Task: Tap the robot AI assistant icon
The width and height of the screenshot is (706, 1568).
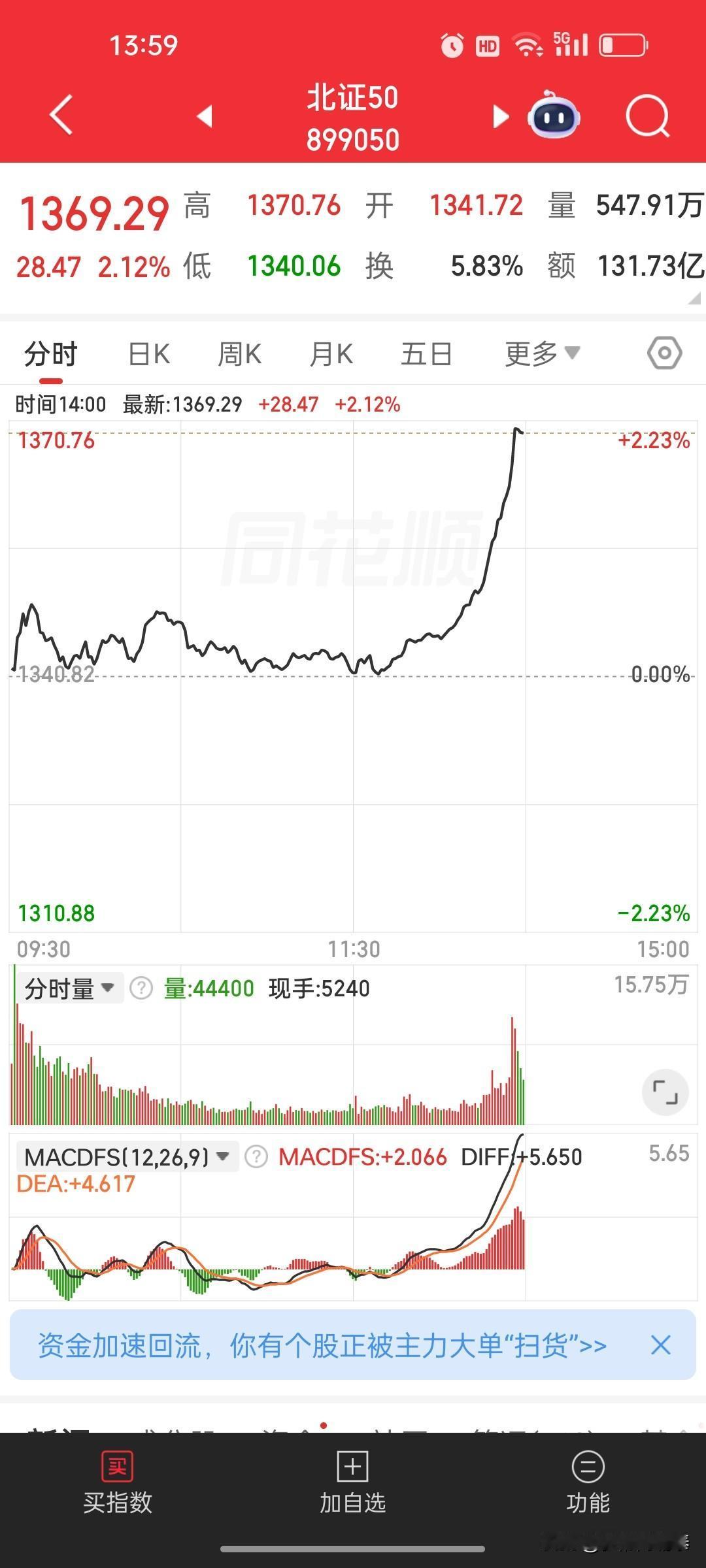Action: (552, 116)
